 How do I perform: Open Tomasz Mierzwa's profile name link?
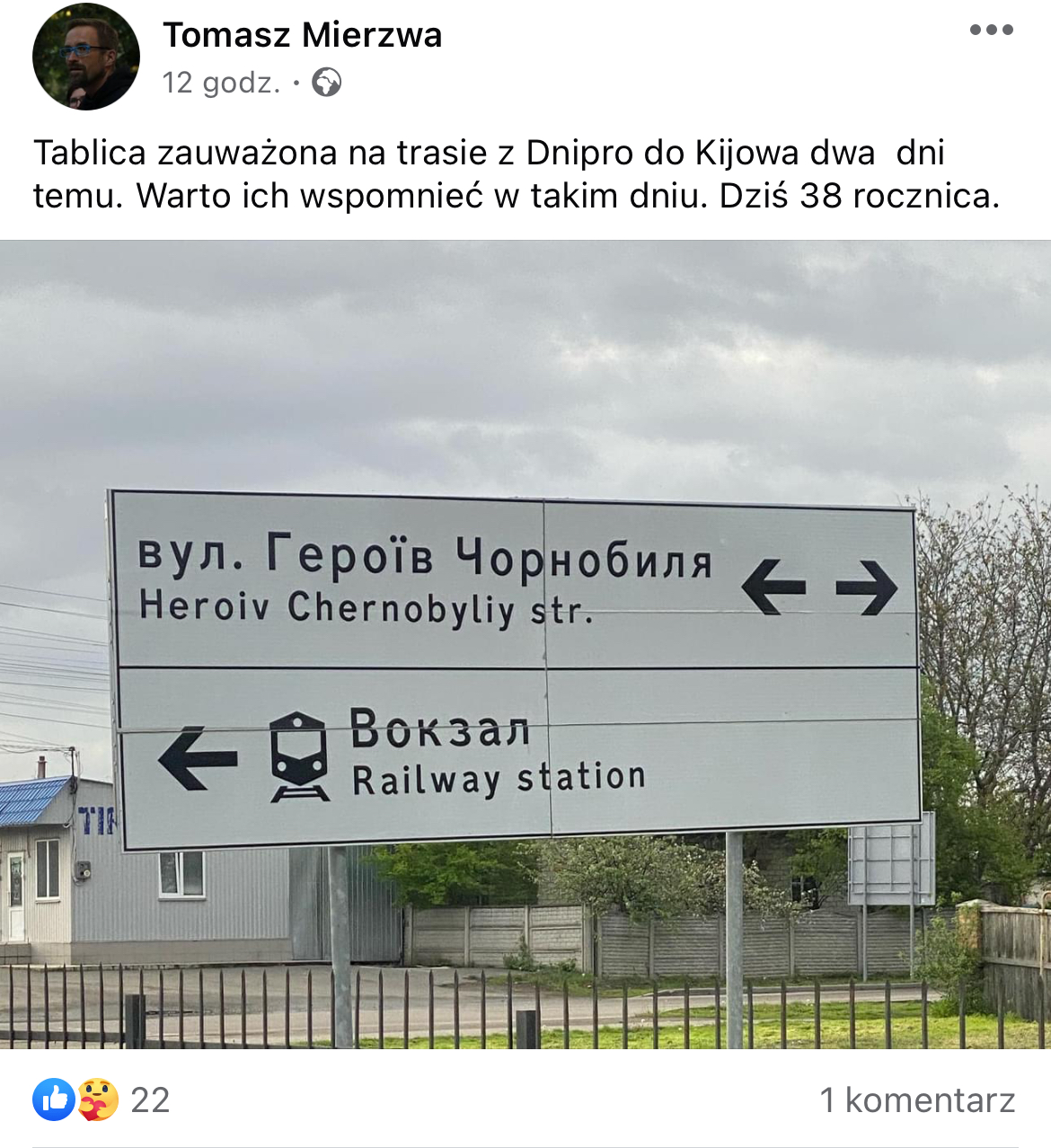[x=302, y=36]
